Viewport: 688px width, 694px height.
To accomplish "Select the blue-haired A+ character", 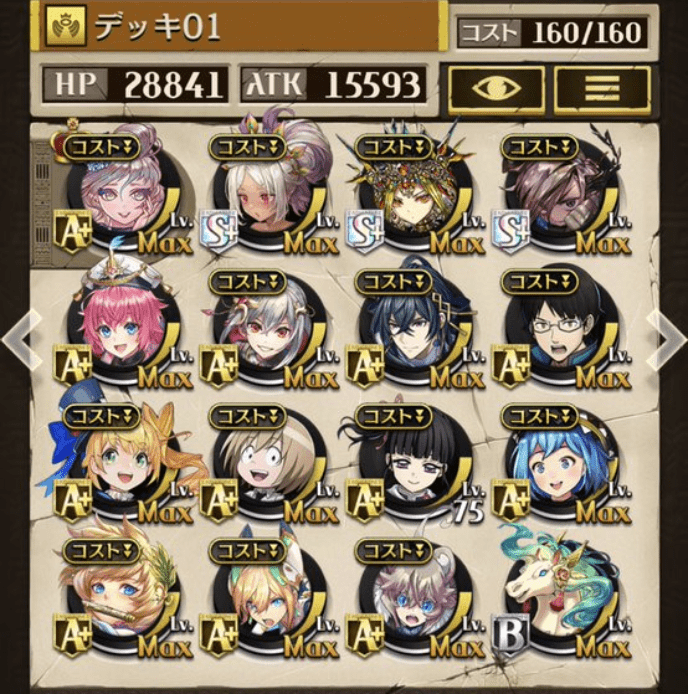I will pos(555,462).
